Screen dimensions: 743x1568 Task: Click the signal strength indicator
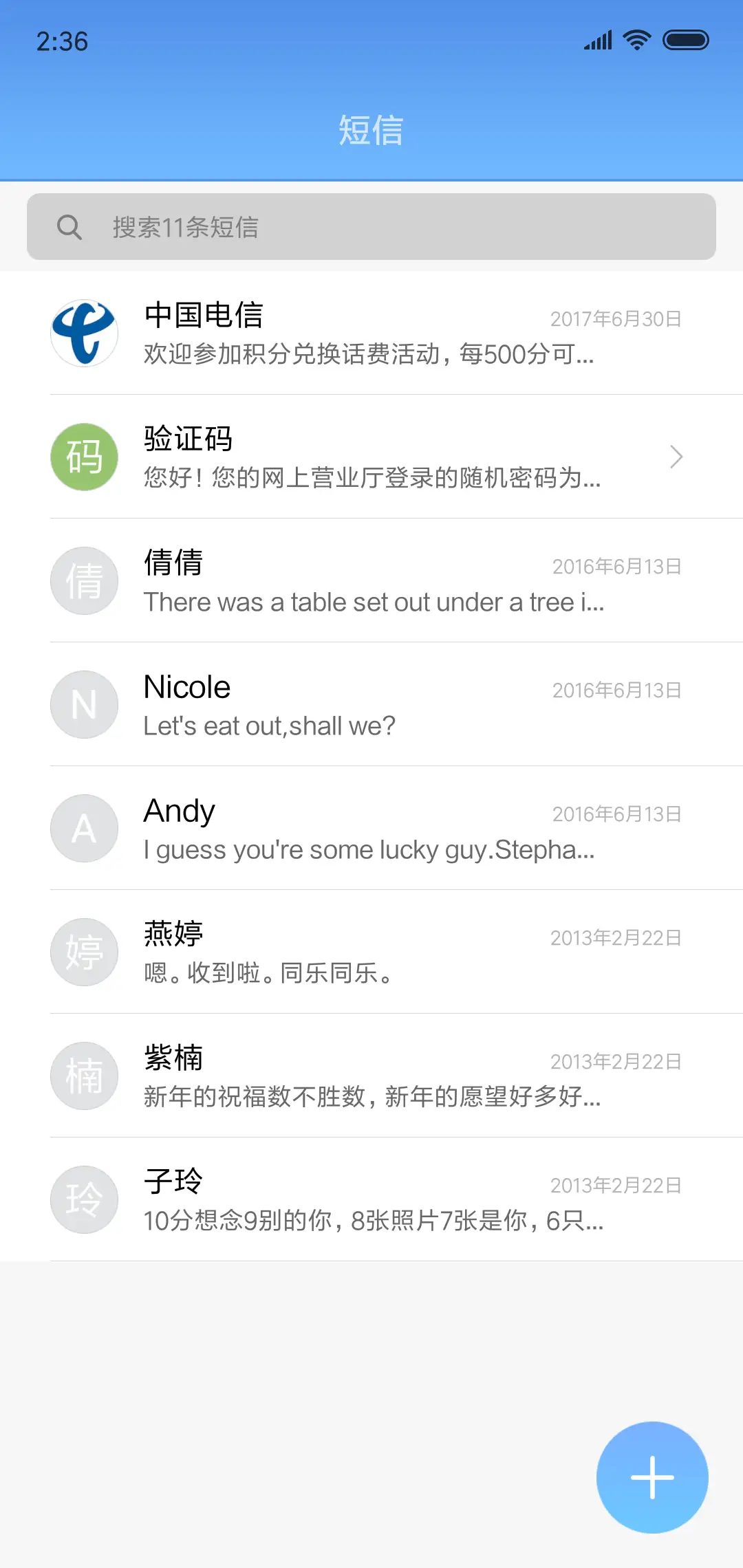(x=597, y=40)
